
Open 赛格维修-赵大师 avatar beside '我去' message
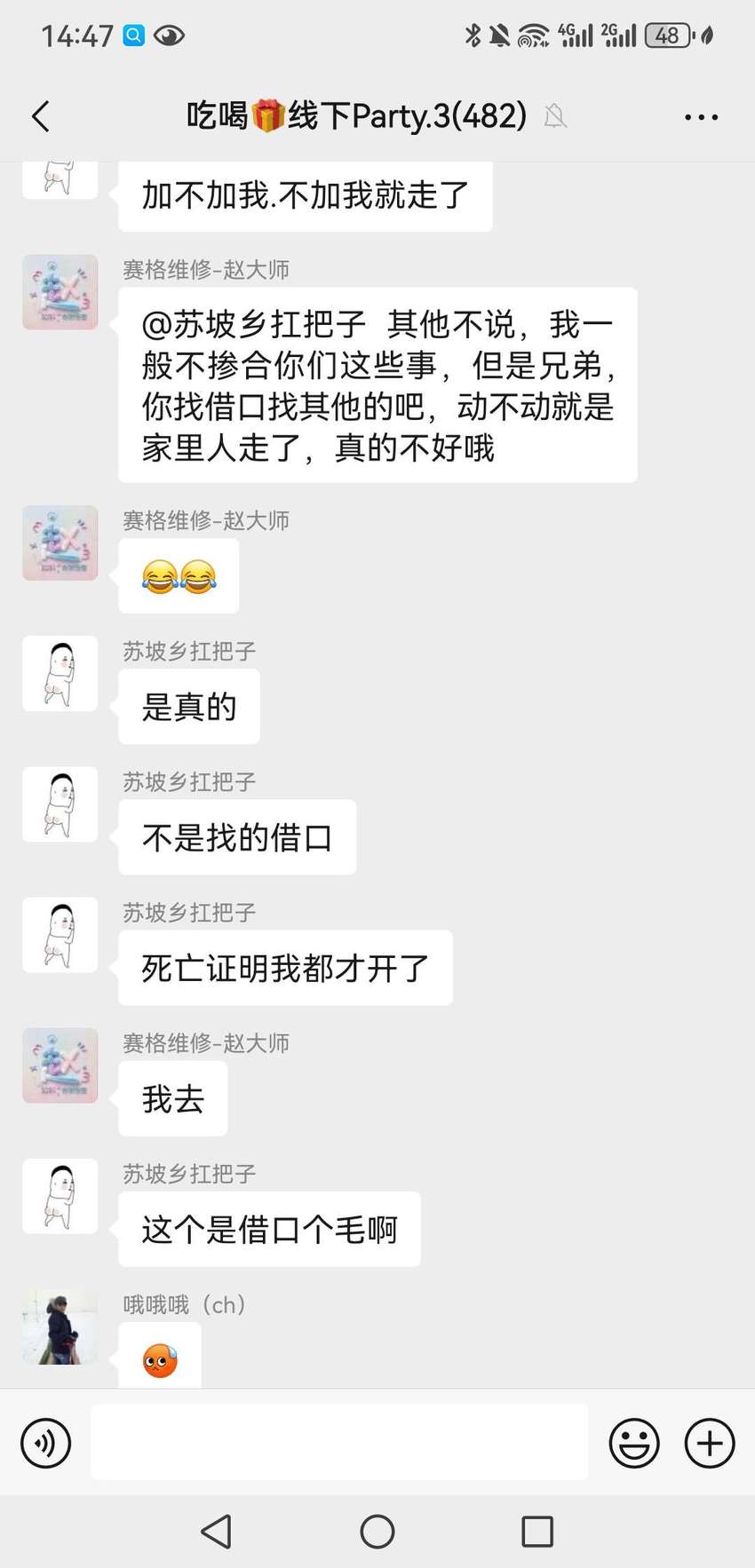tap(60, 1065)
